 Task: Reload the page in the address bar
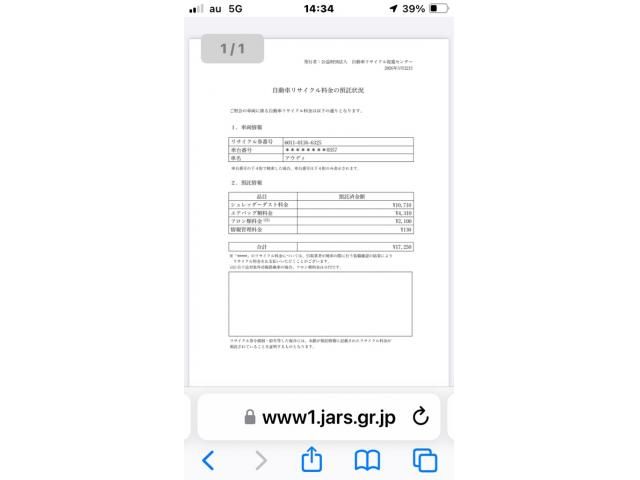(420, 417)
